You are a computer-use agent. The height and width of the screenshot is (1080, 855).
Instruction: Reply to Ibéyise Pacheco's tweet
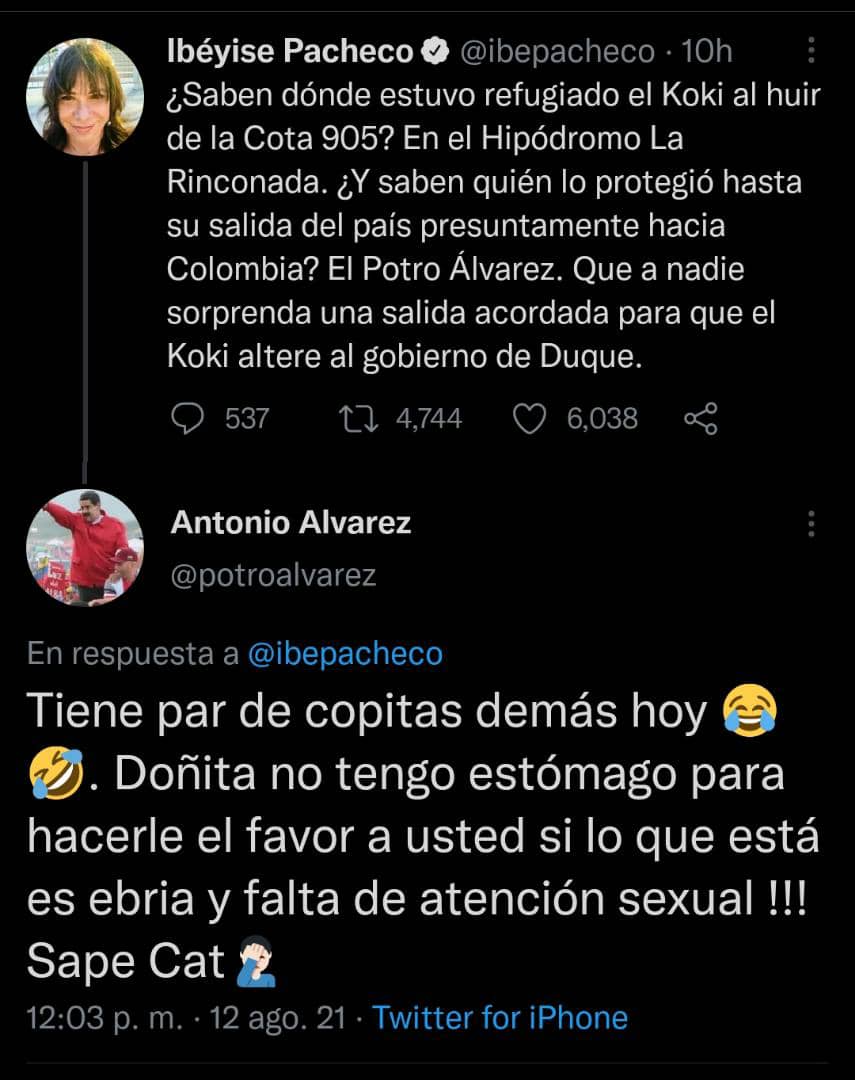188,418
